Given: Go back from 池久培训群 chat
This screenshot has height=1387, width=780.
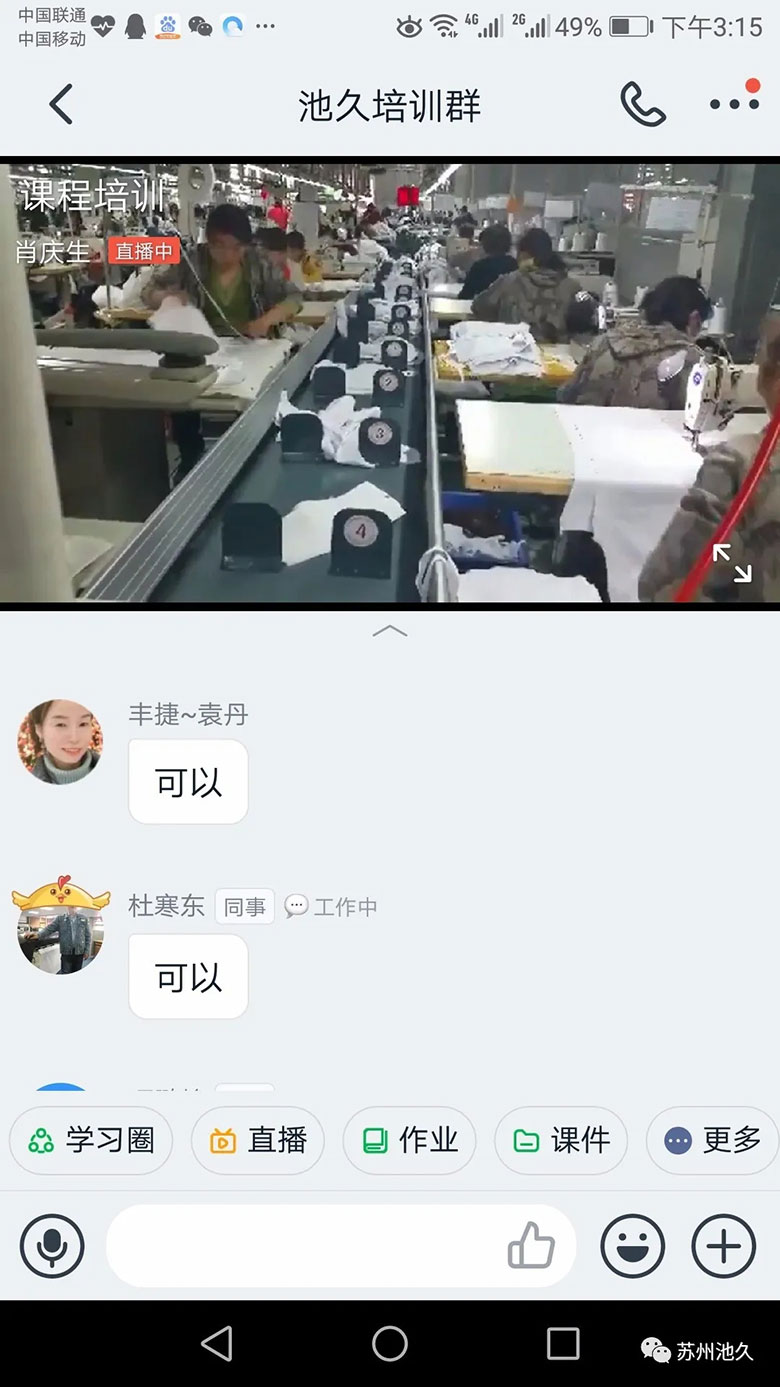Looking at the screenshot, I should click(61, 105).
